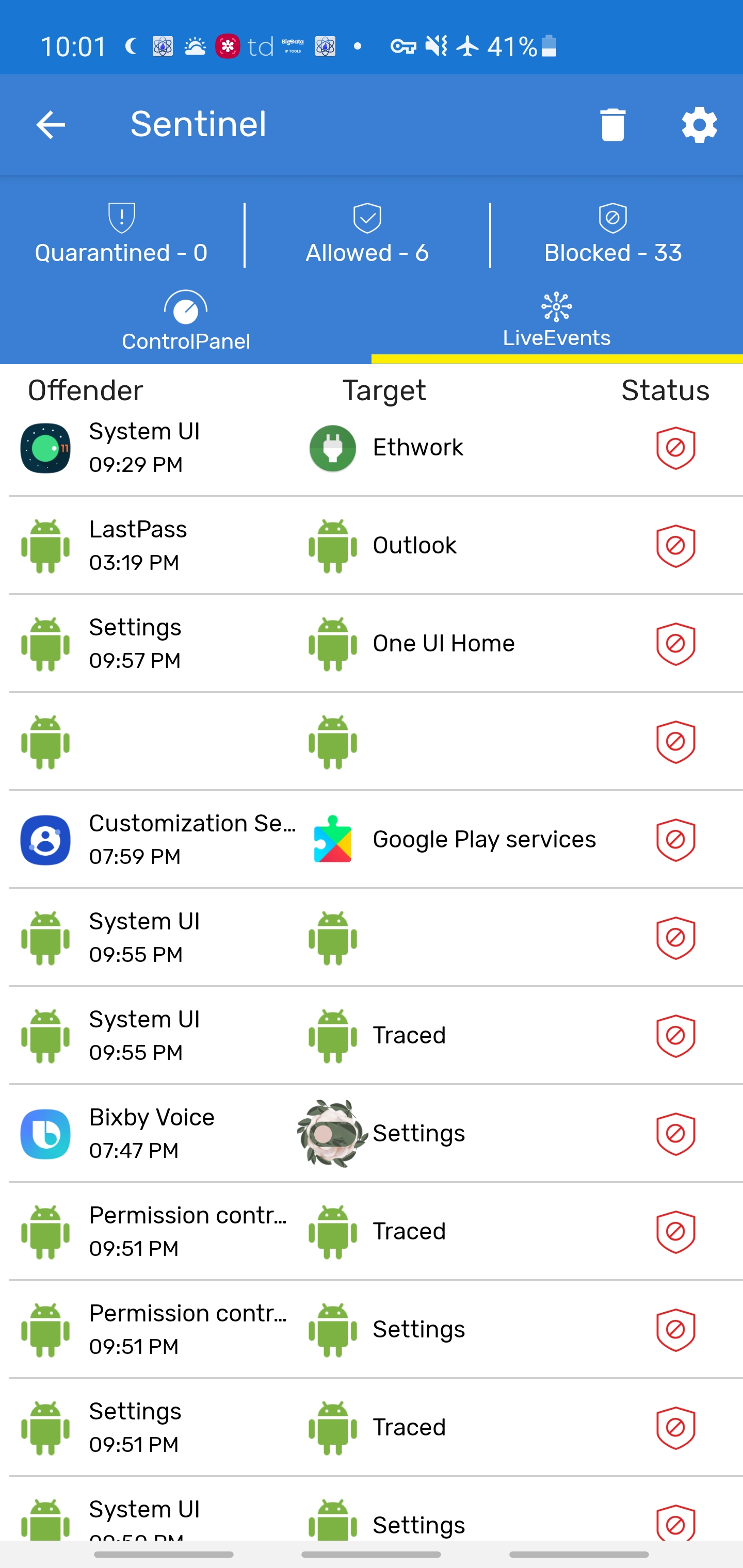Open Sentinel settings gear

coord(699,125)
